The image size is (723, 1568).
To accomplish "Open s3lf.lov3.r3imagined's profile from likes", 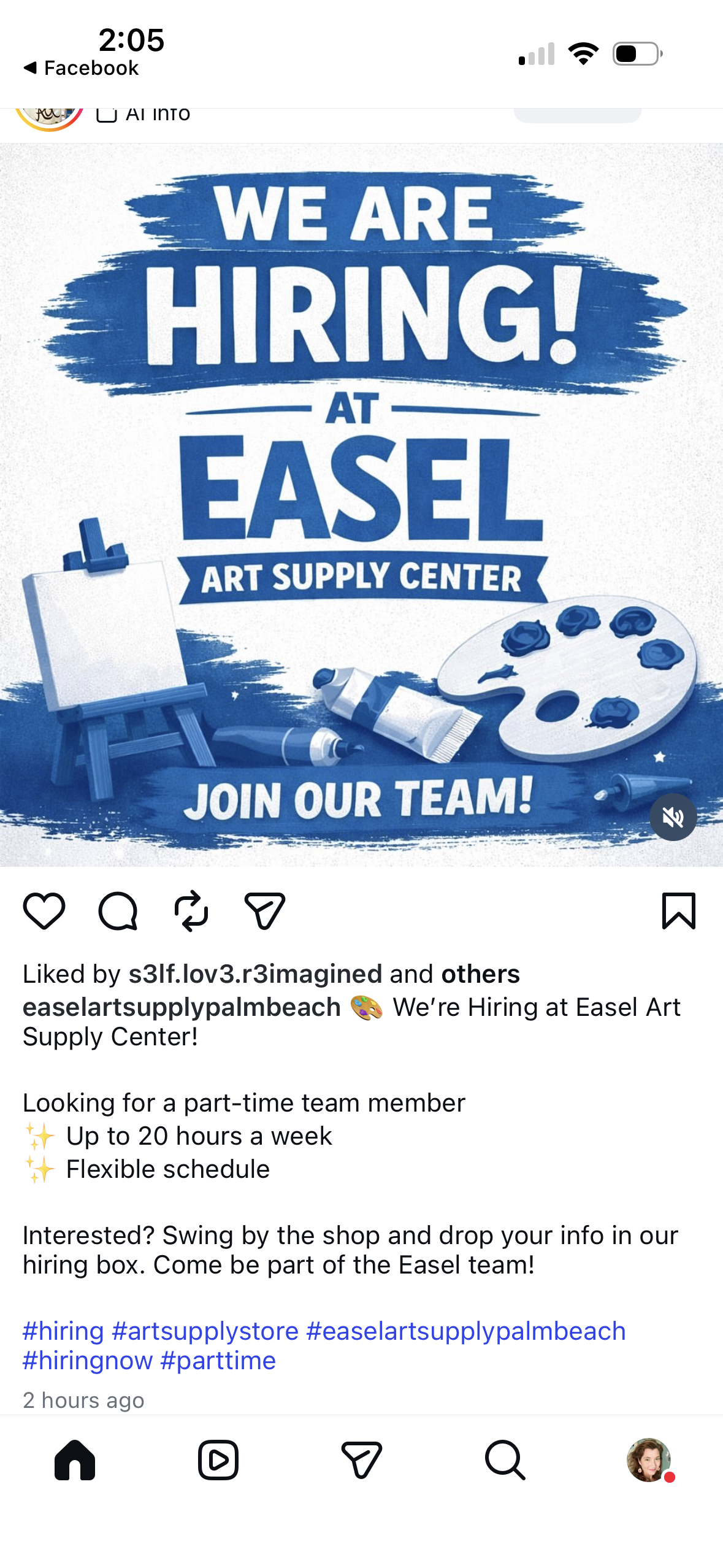I will point(255,974).
